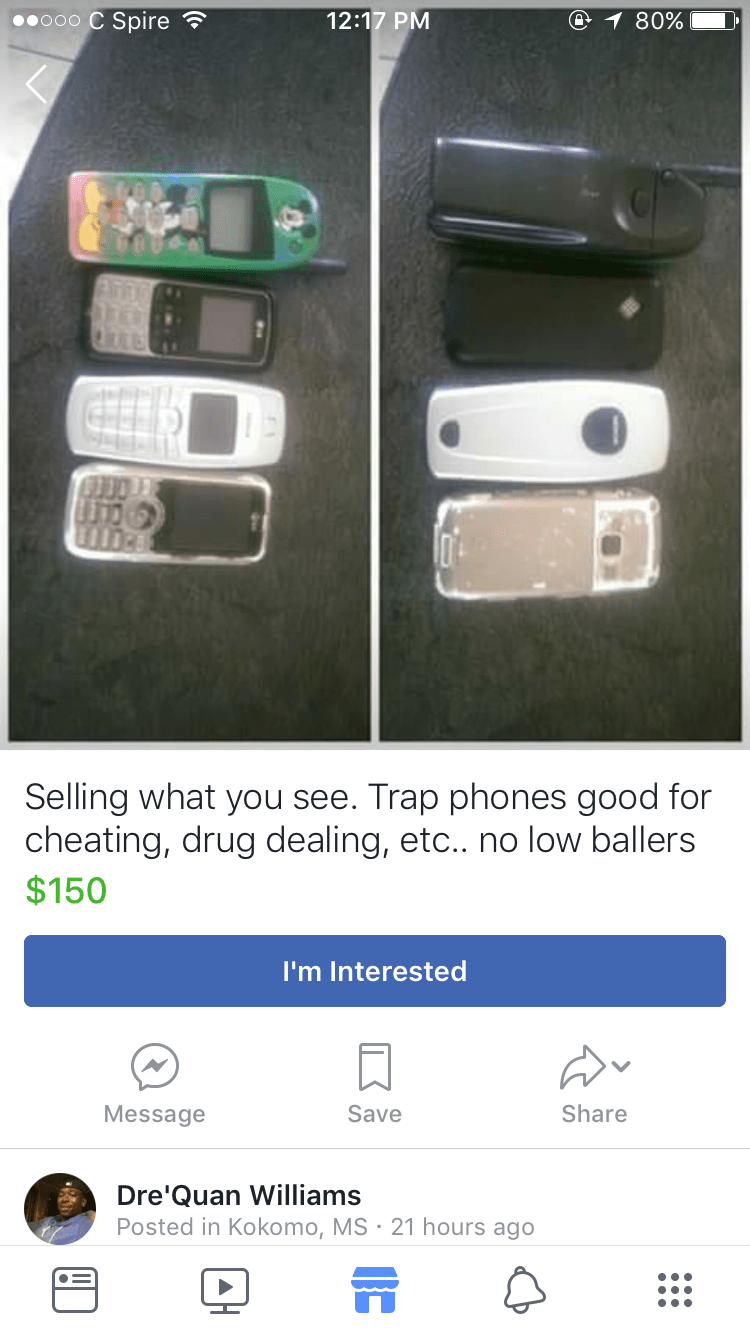This screenshot has width=750, height=1334.
Task: Switch to the News Feed tab
Action: click(75, 1290)
